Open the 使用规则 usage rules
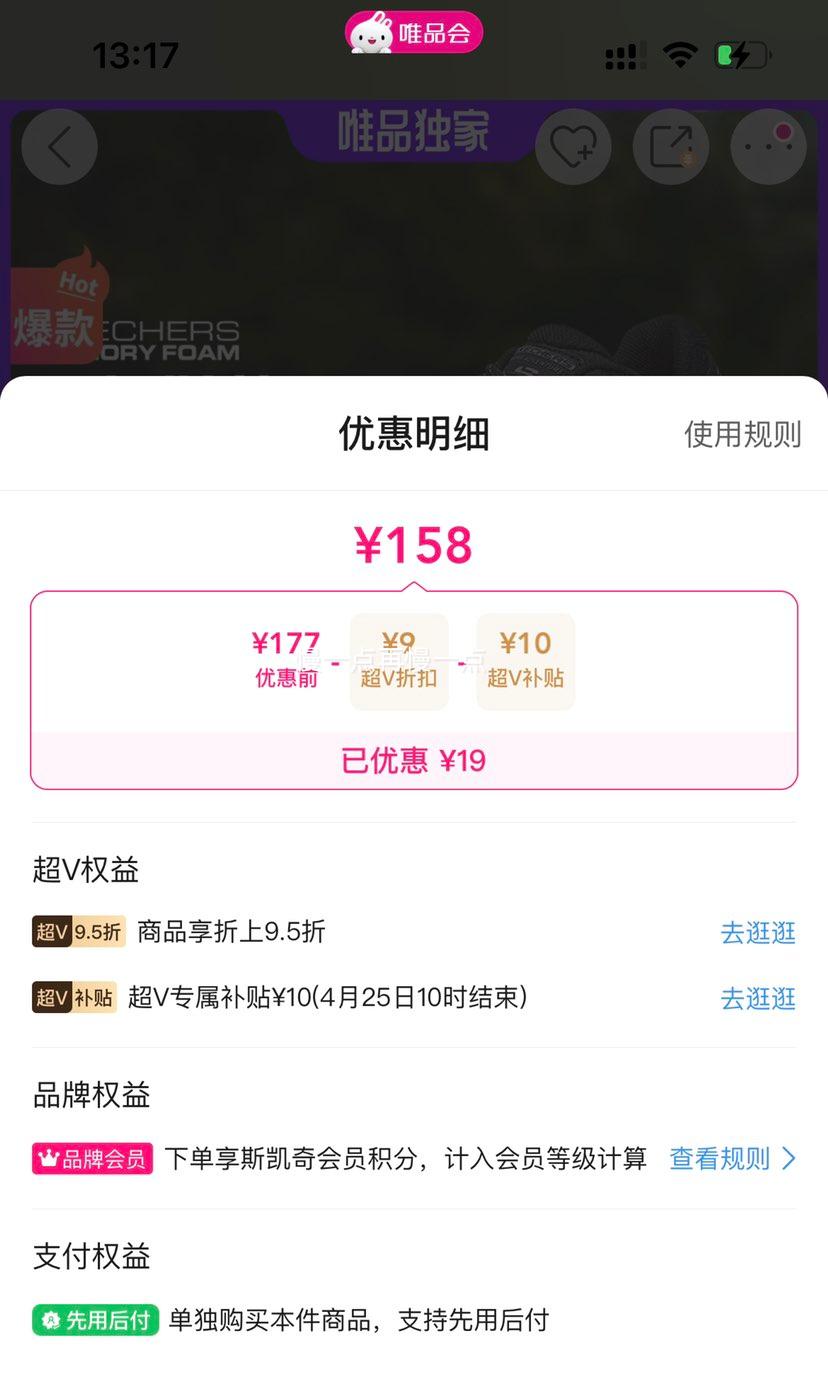 point(742,434)
